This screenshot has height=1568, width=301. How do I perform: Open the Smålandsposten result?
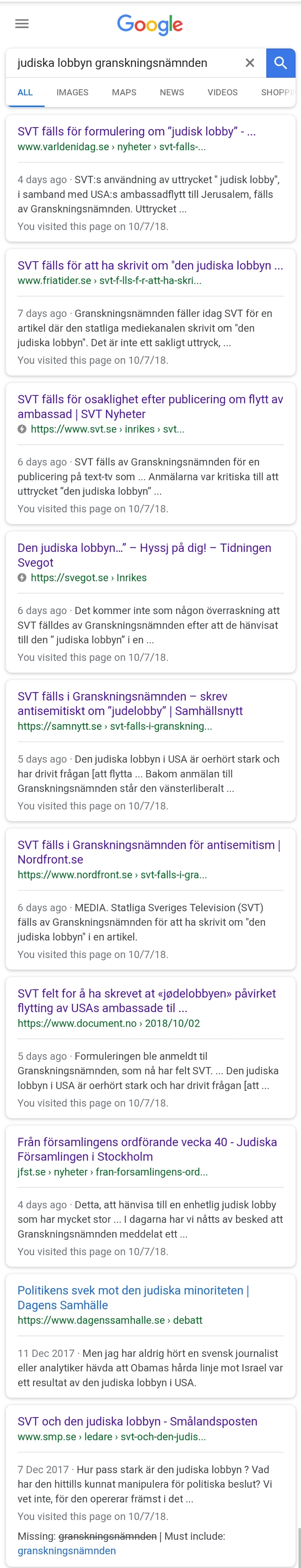click(137, 1421)
